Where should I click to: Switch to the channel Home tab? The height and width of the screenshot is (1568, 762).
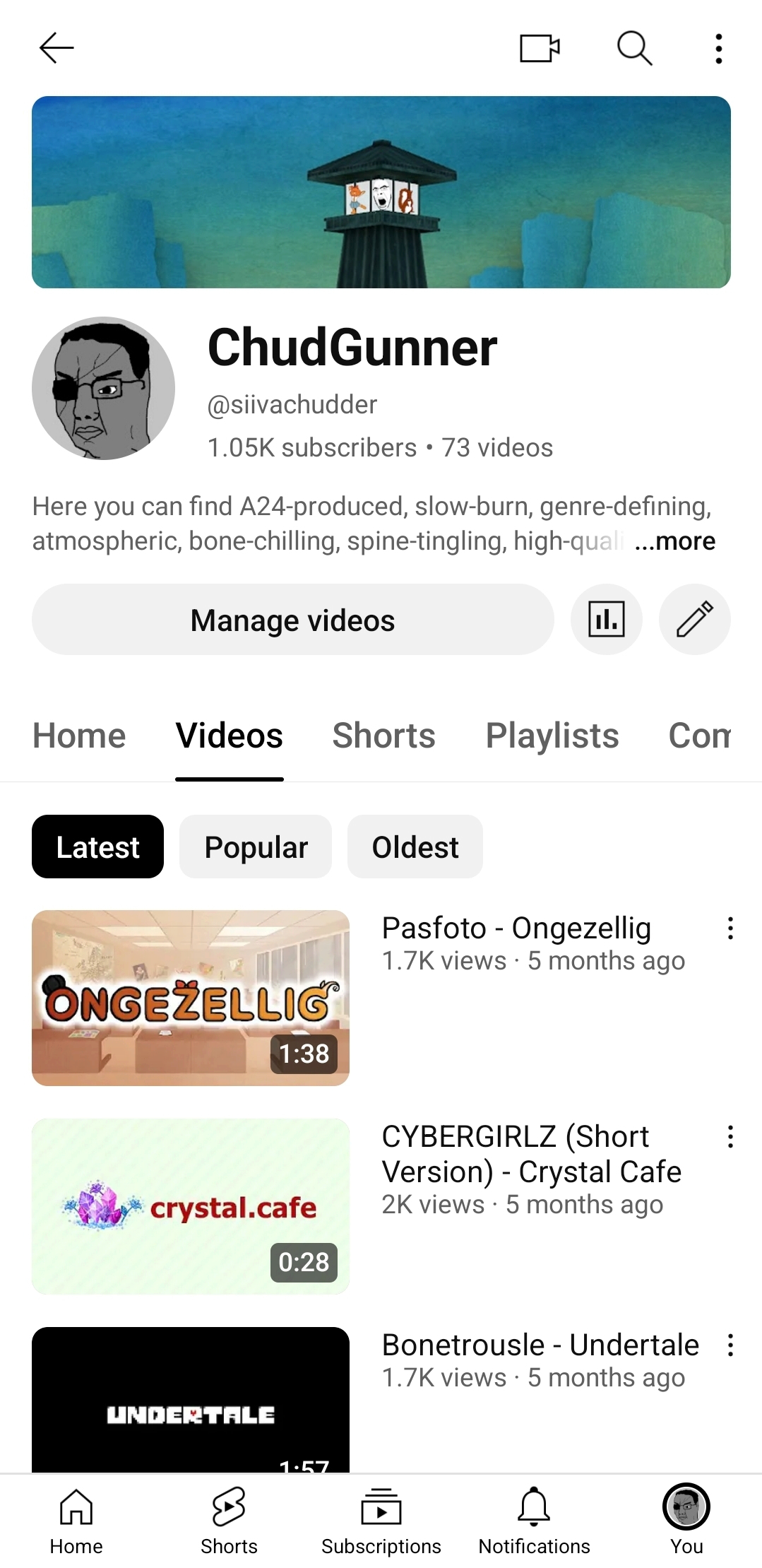(79, 736)
